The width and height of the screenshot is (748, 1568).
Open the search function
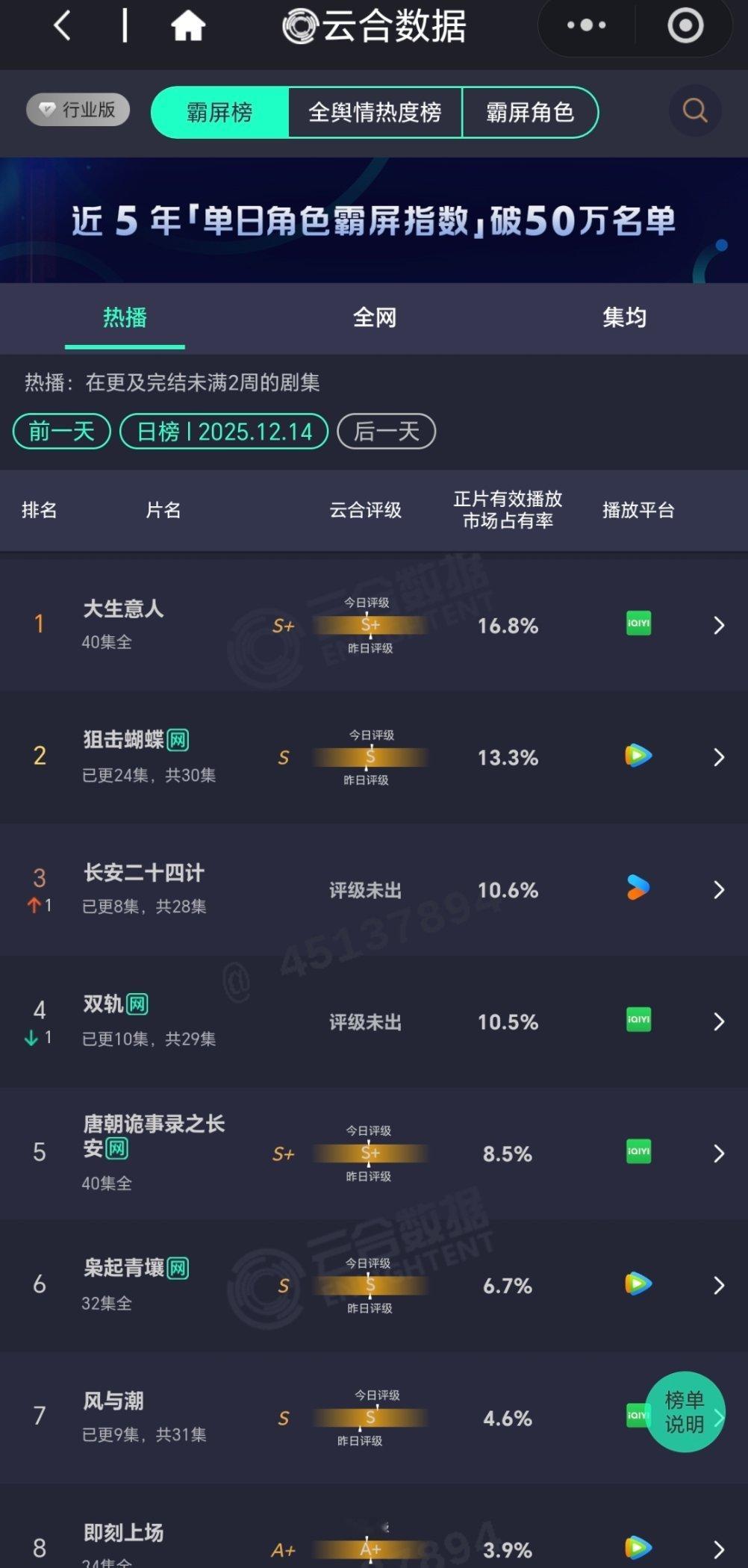pyautogui.click(x=694, y=111)
